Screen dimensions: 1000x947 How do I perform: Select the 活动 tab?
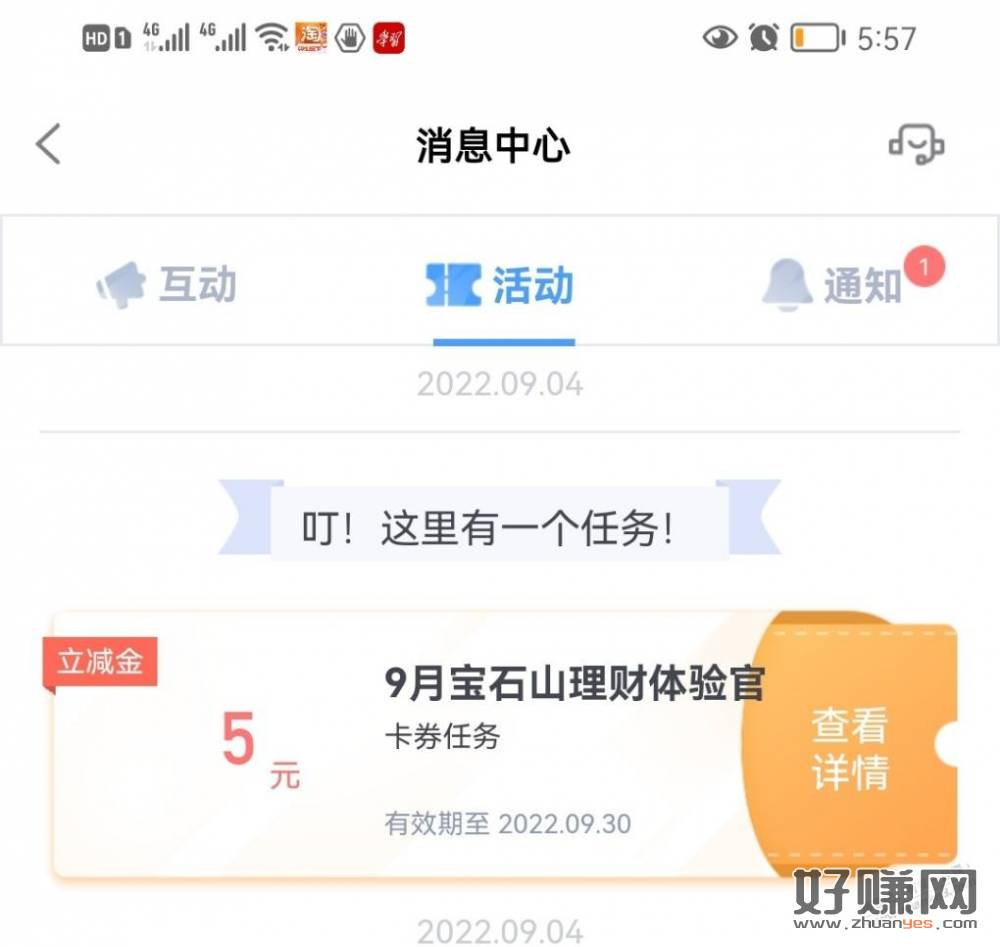tap(500, 285)
